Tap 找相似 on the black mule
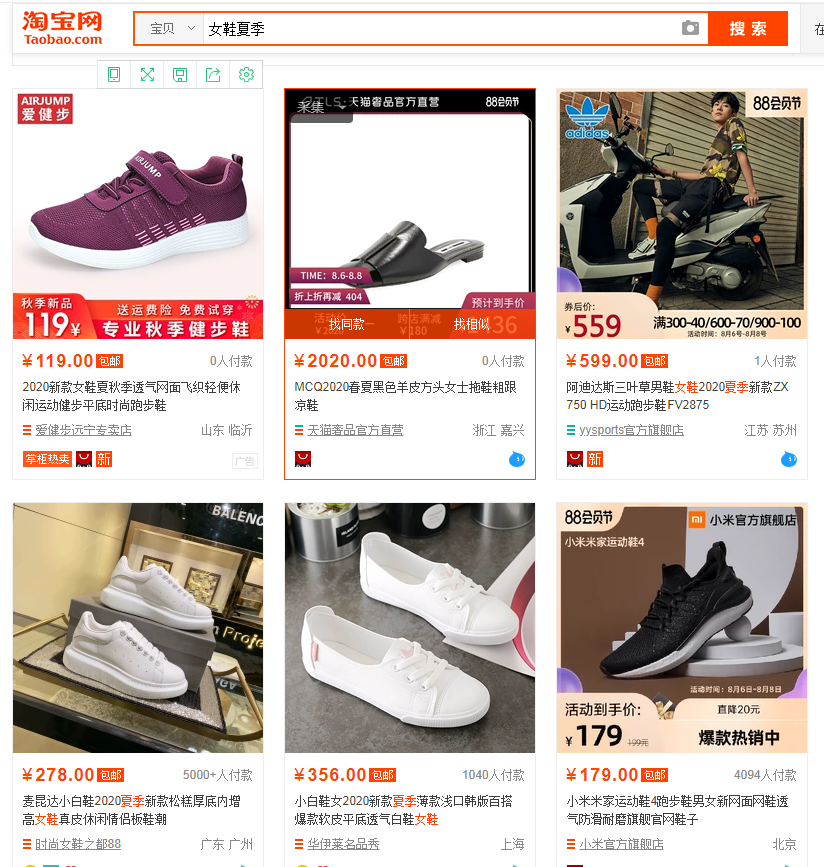The width and height of the screenshot is (824, 867). click(x=472, y=324)
